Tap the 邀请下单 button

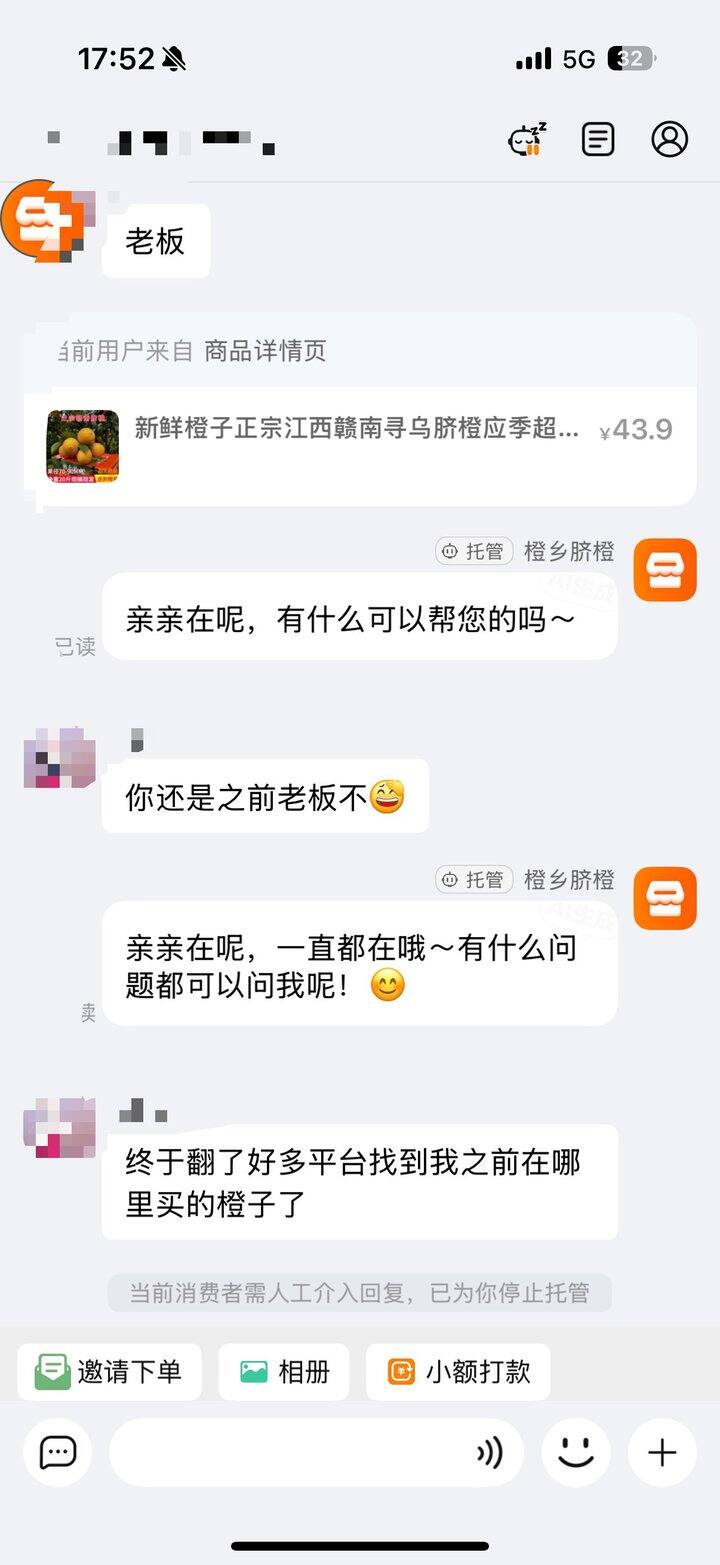coord(109,1371)
